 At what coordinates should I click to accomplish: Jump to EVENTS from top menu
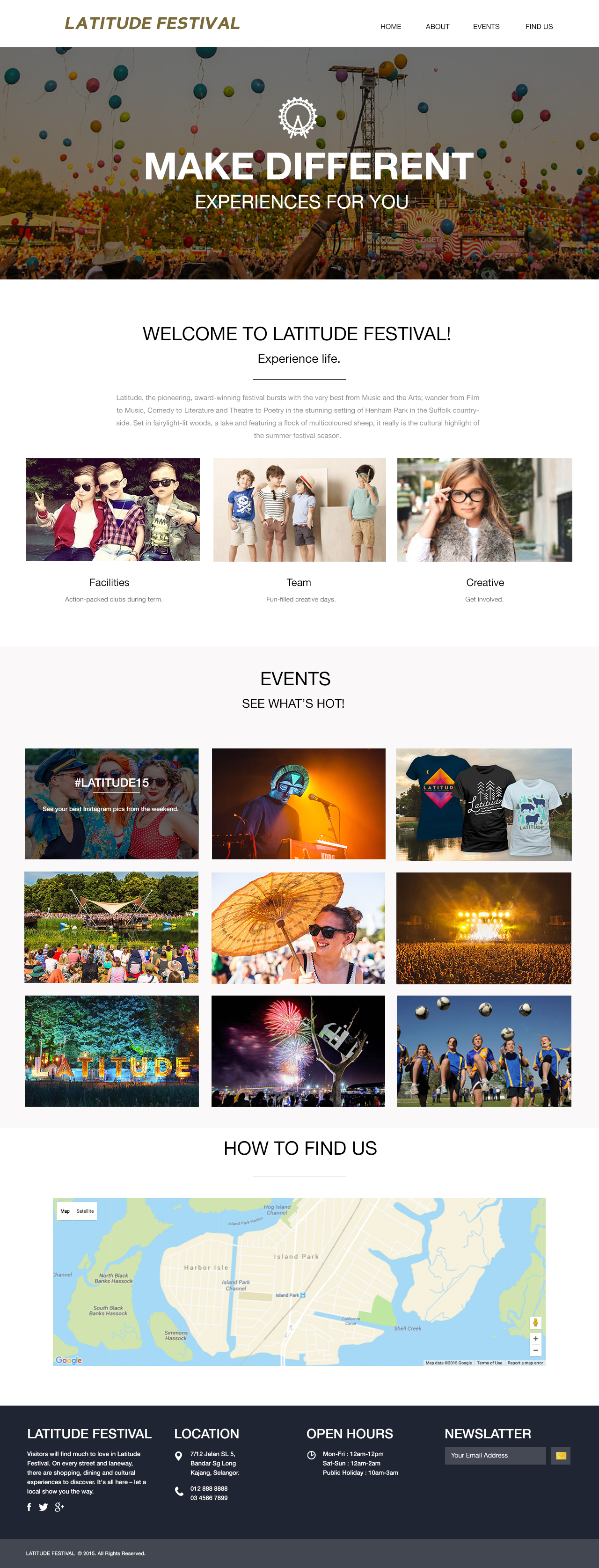(x=486, y=27)
